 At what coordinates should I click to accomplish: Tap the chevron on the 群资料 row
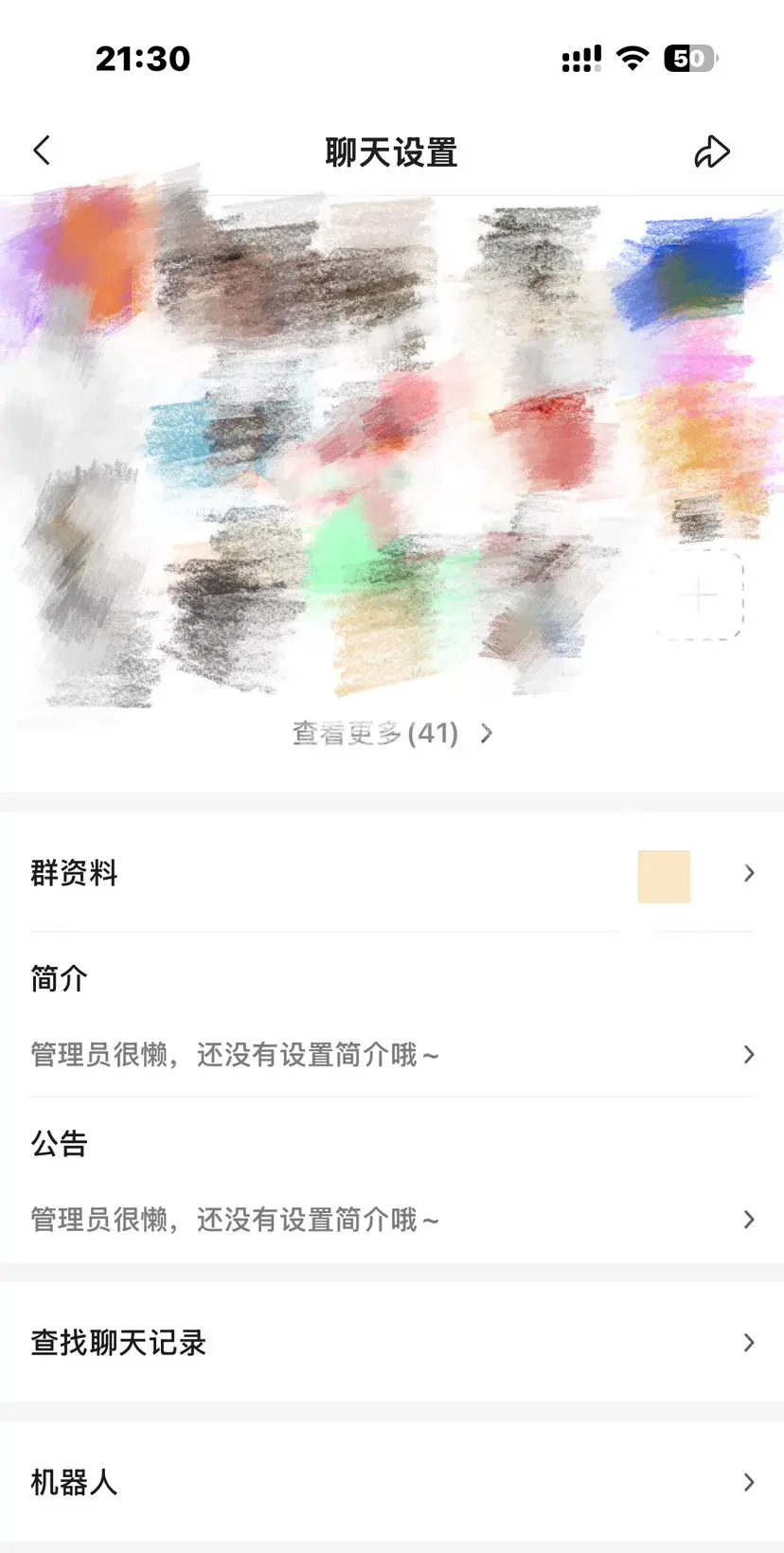(x=749, y=873)
